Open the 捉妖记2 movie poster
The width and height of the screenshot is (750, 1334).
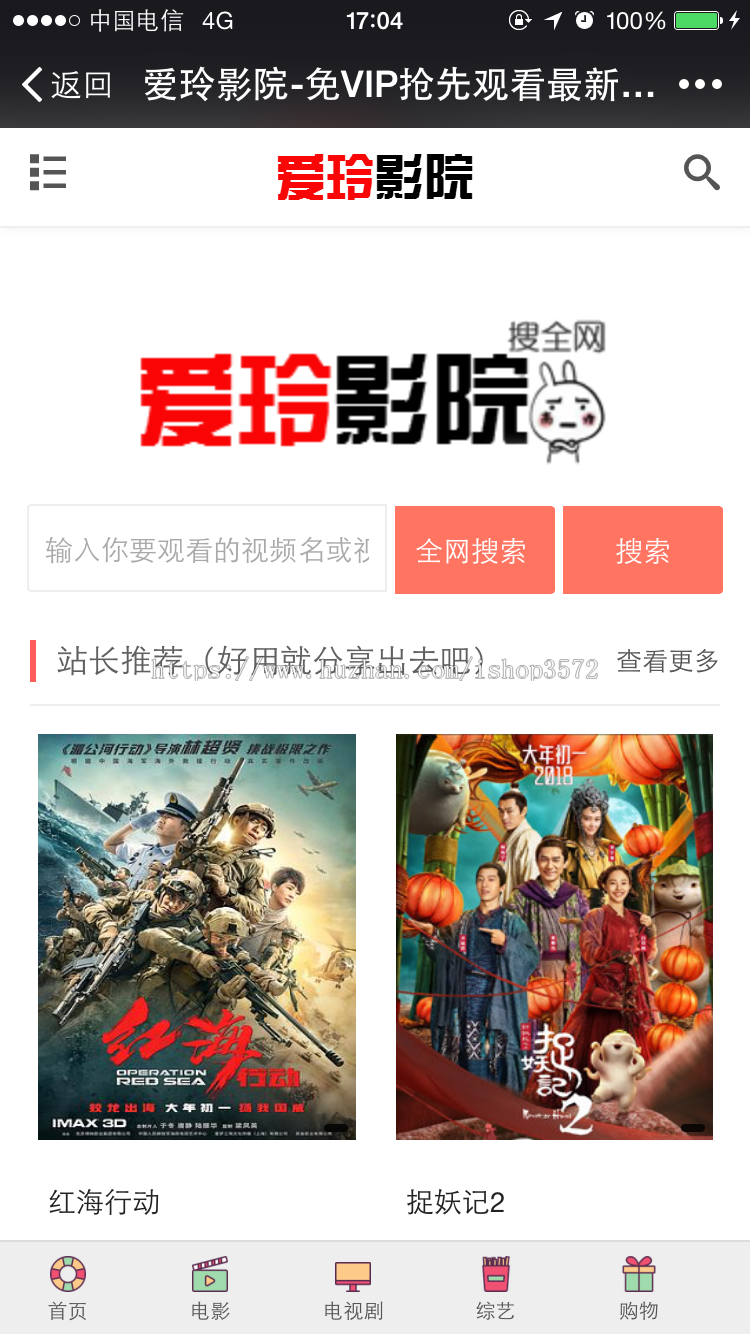click(554, 936)
